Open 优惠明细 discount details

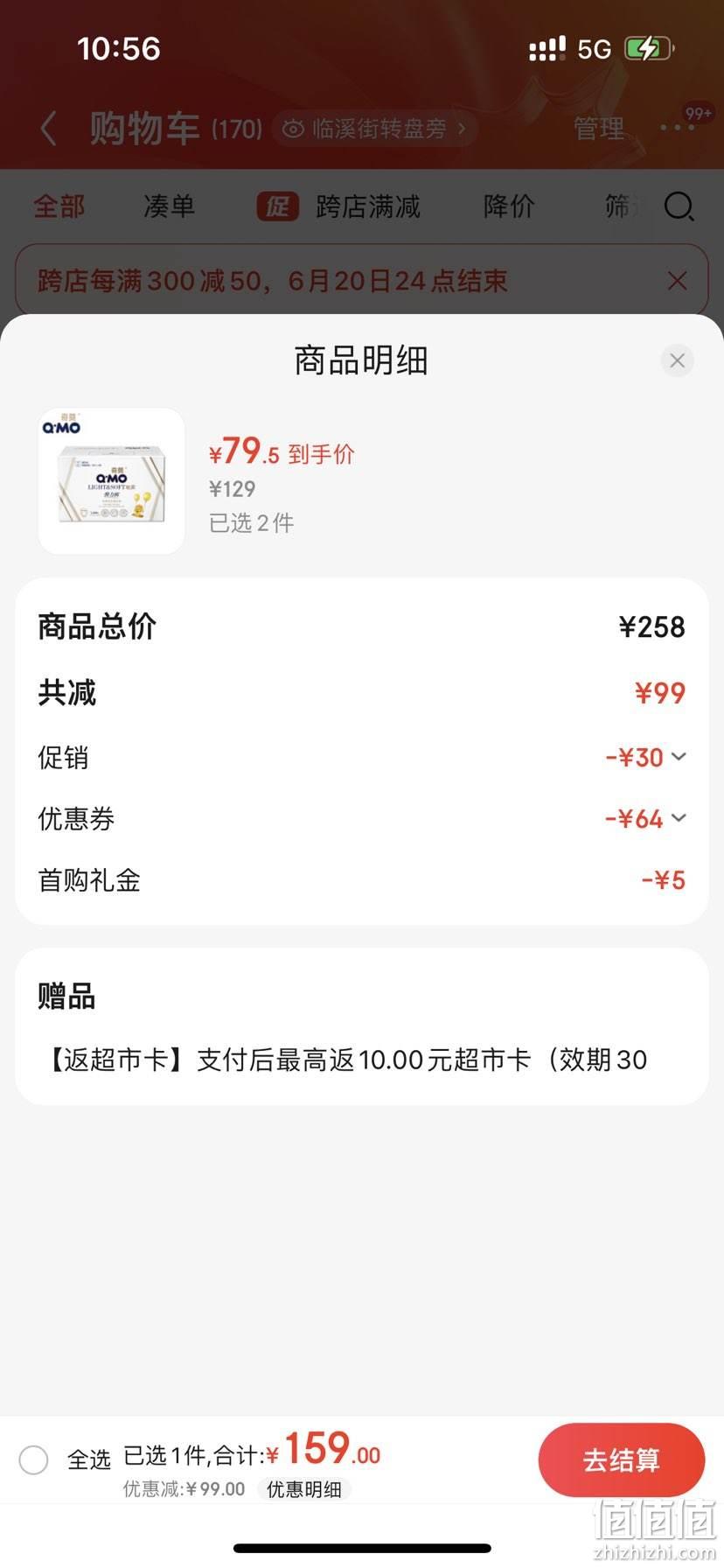tap(303, 1489)
